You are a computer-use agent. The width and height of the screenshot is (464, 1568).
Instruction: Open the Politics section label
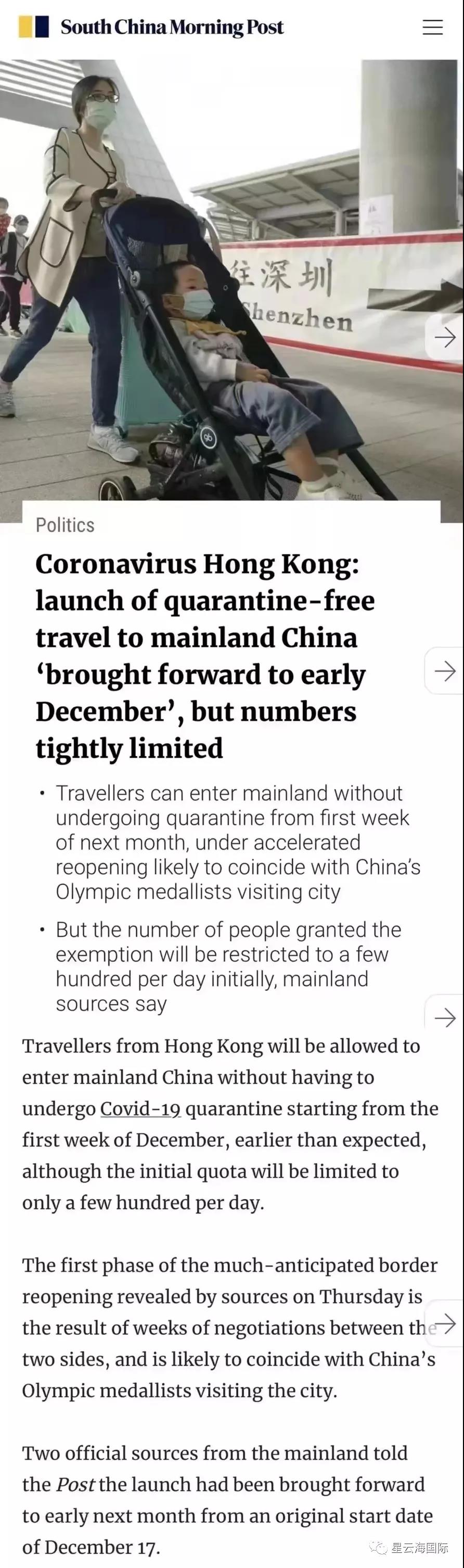pyautogui.click(x=65, y=525)
